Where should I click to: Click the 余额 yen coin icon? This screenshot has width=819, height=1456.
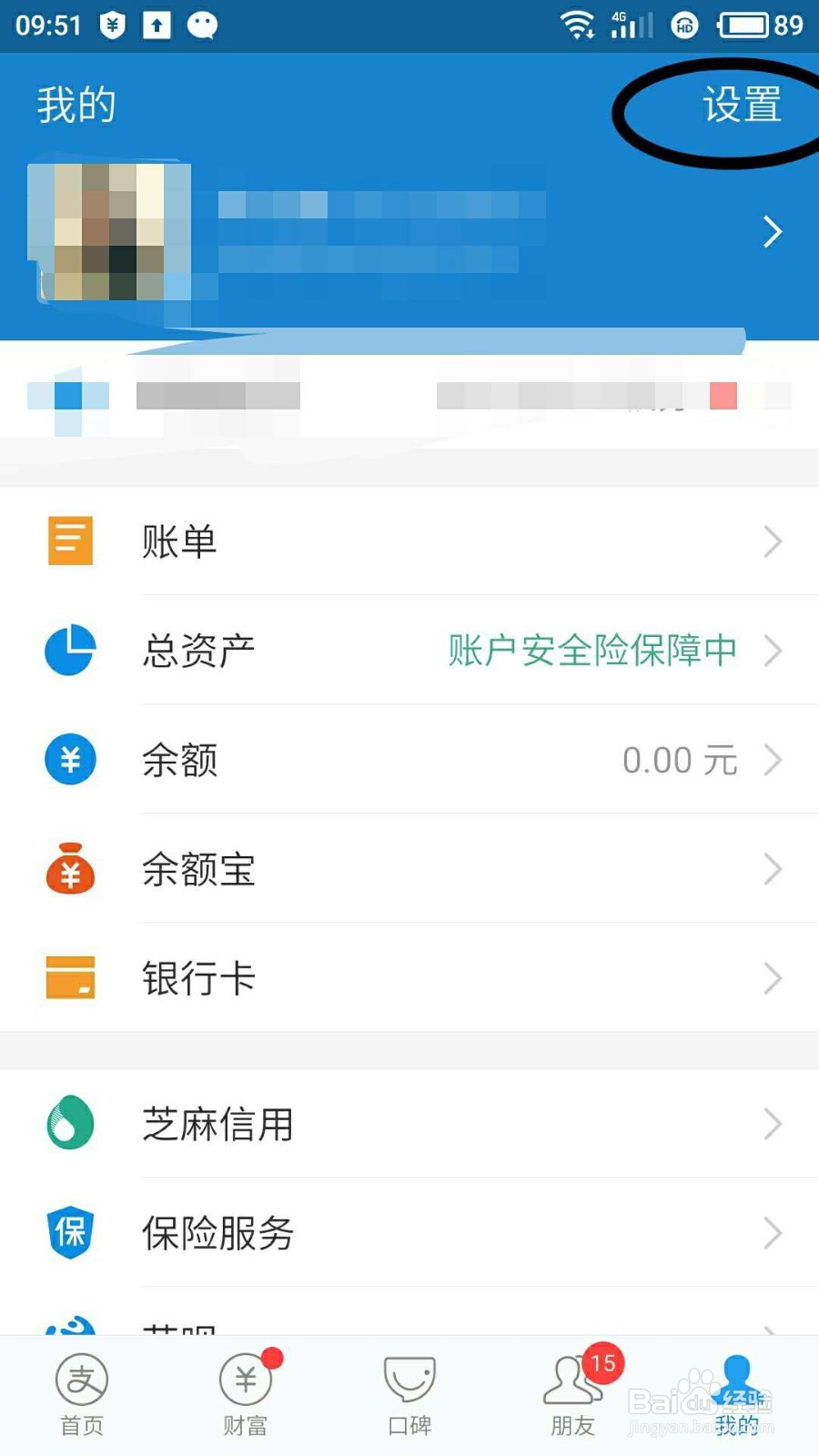(69, 759)
